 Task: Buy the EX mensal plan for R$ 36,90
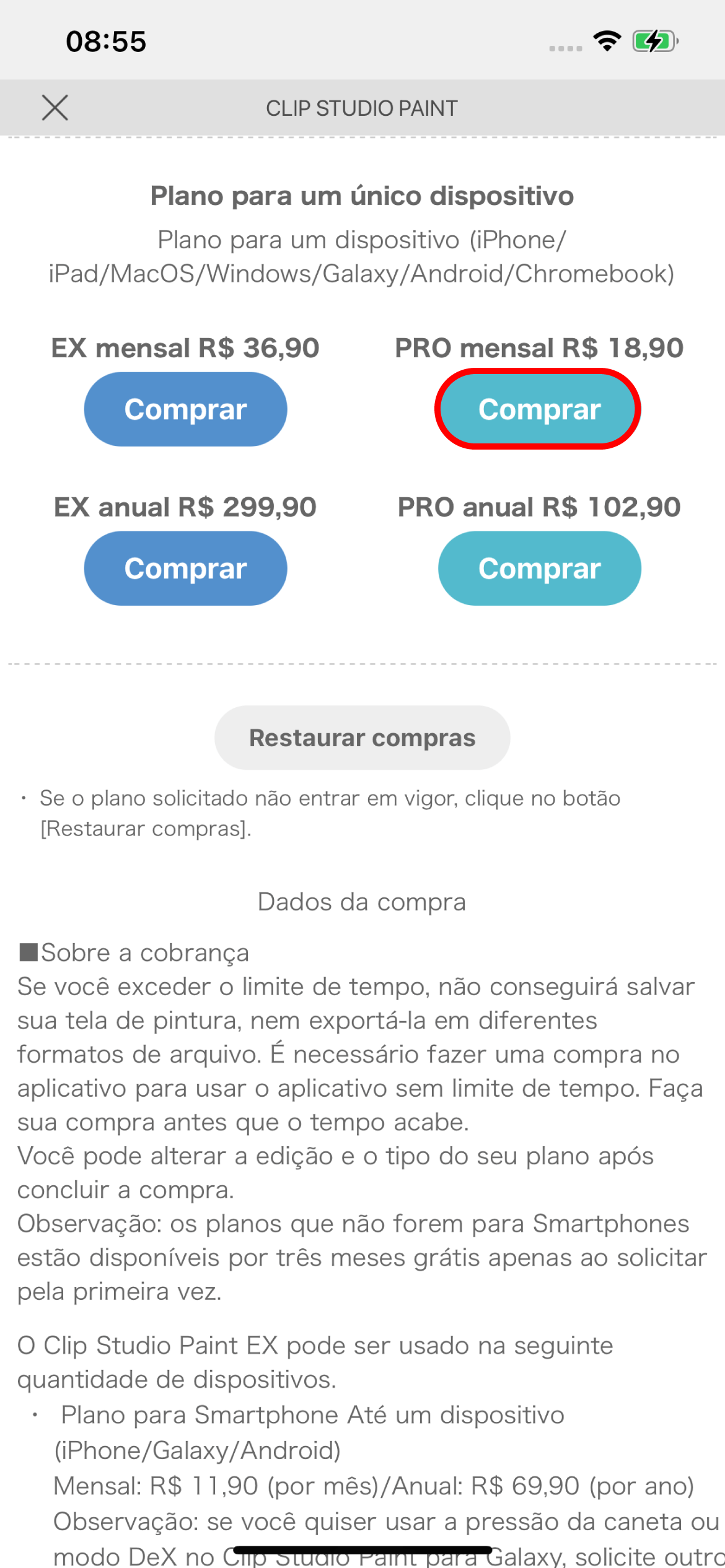click(x=185, y=409)
